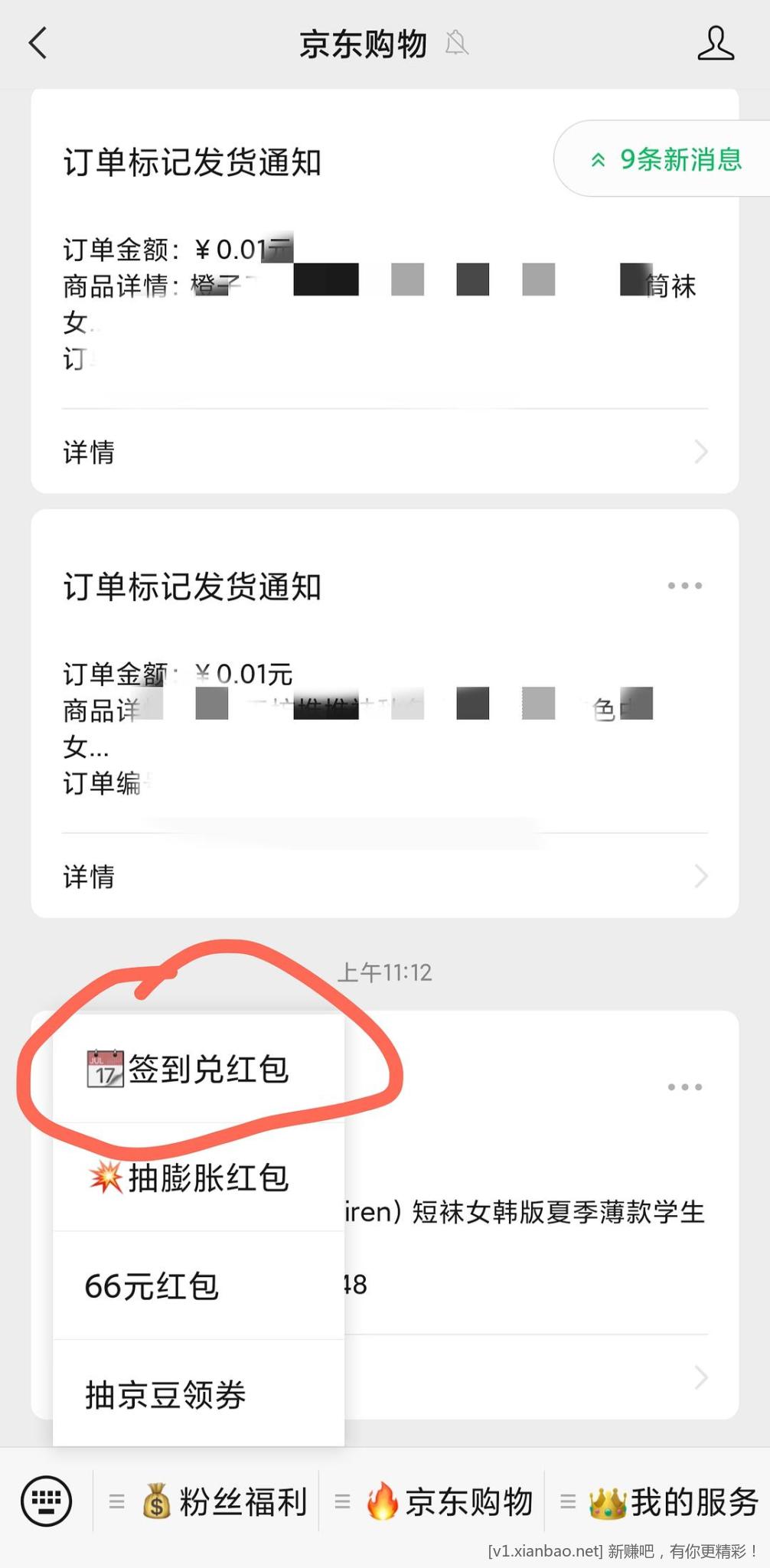Open 京东购物 bottom menu
Image resolution: width=770 pixels, height=1568 pixels.
432,1501
